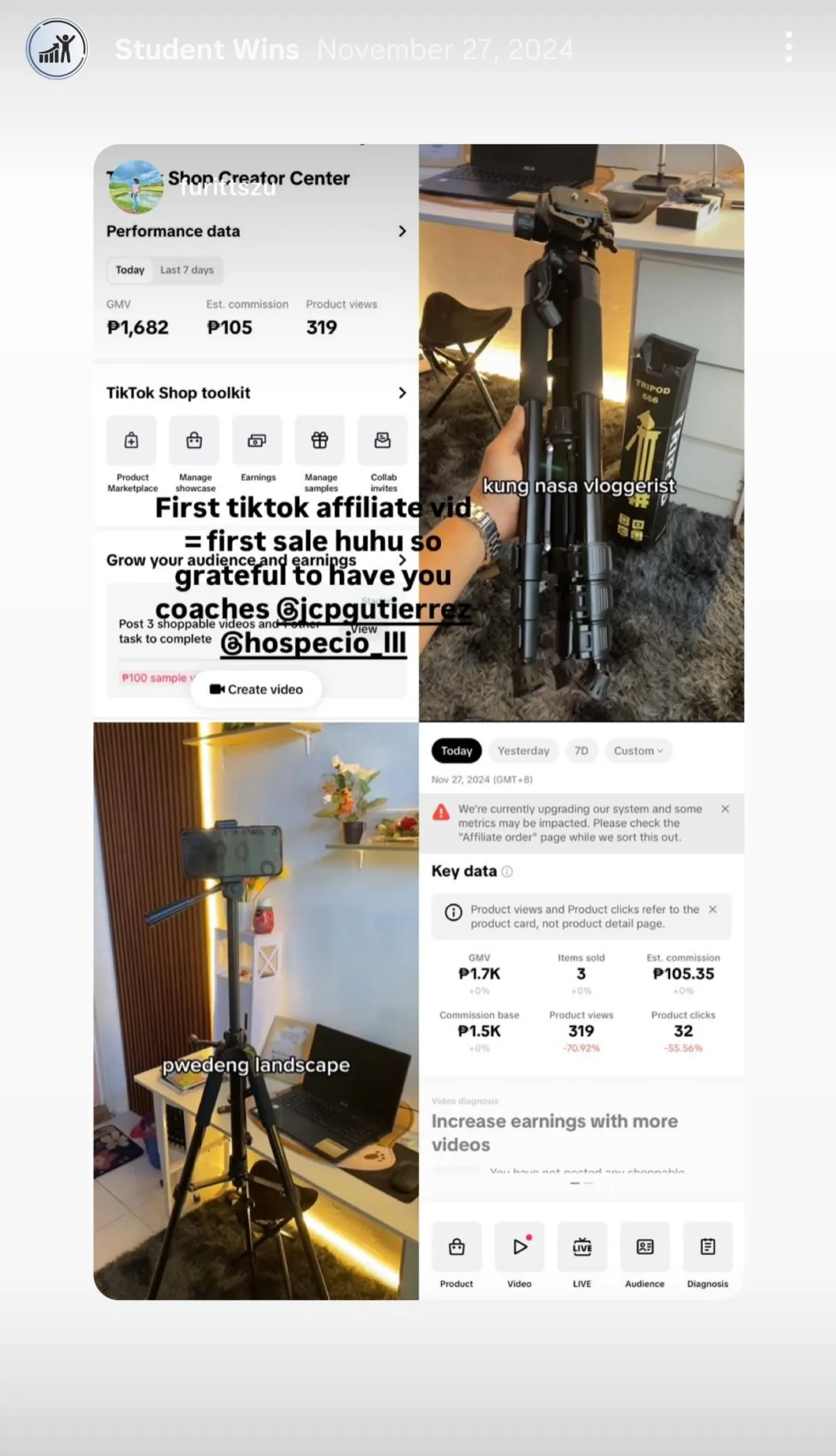Viewport: 836px width, 1456px height.
Task: Open the profile avatar next to Student Wins
Action: tap(57, 49)
